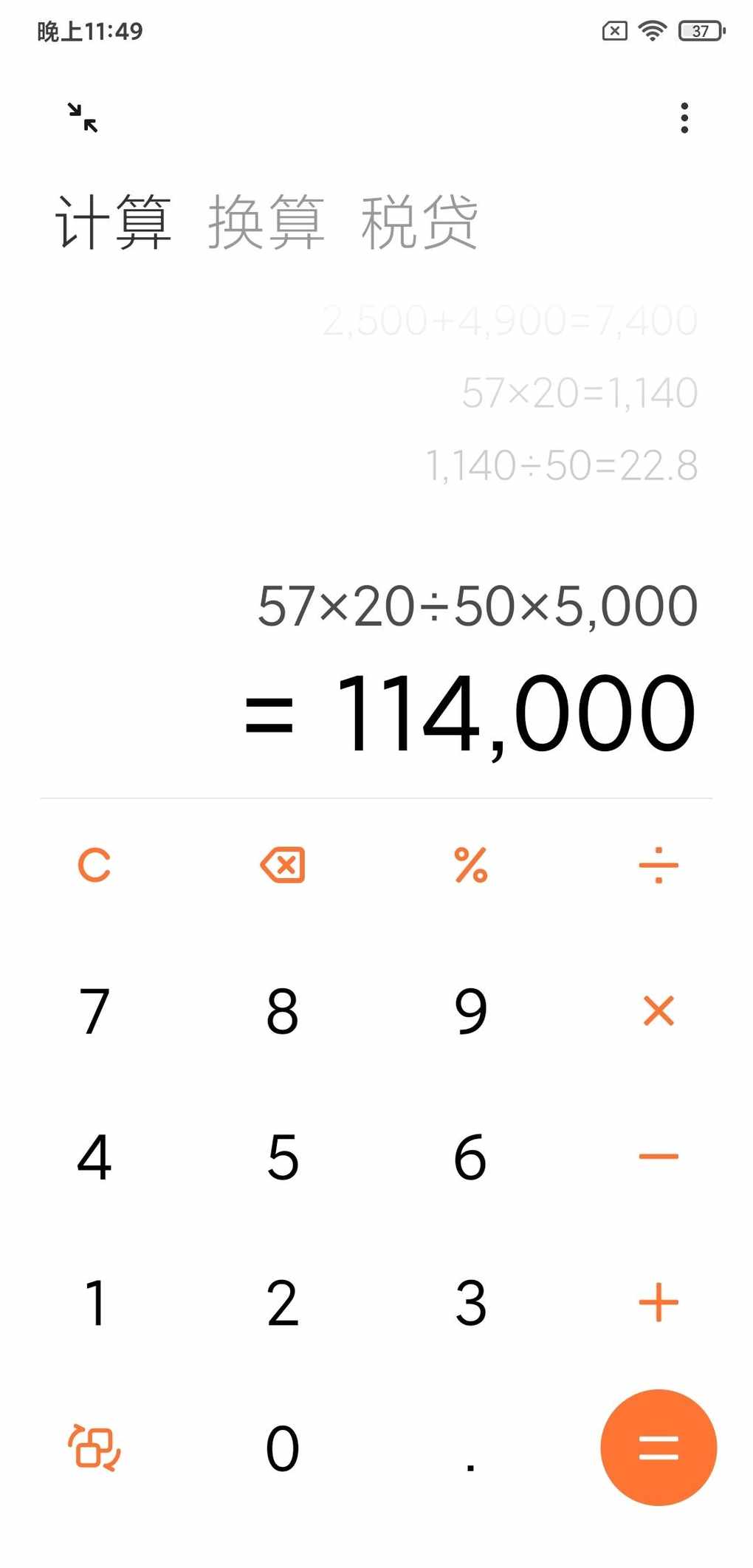Open the three-dot overflow menu
The height and width of the screenshot is (1568, 753).
[x=684, y=118]
